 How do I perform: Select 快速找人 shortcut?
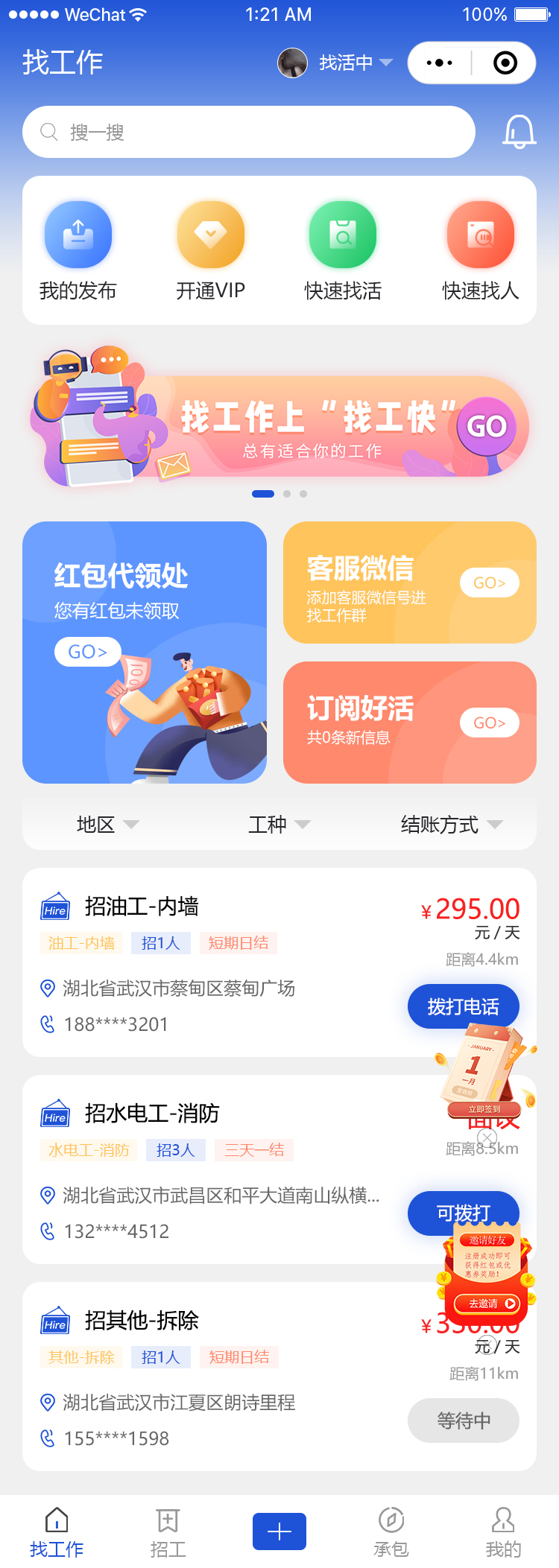(480, 250)
